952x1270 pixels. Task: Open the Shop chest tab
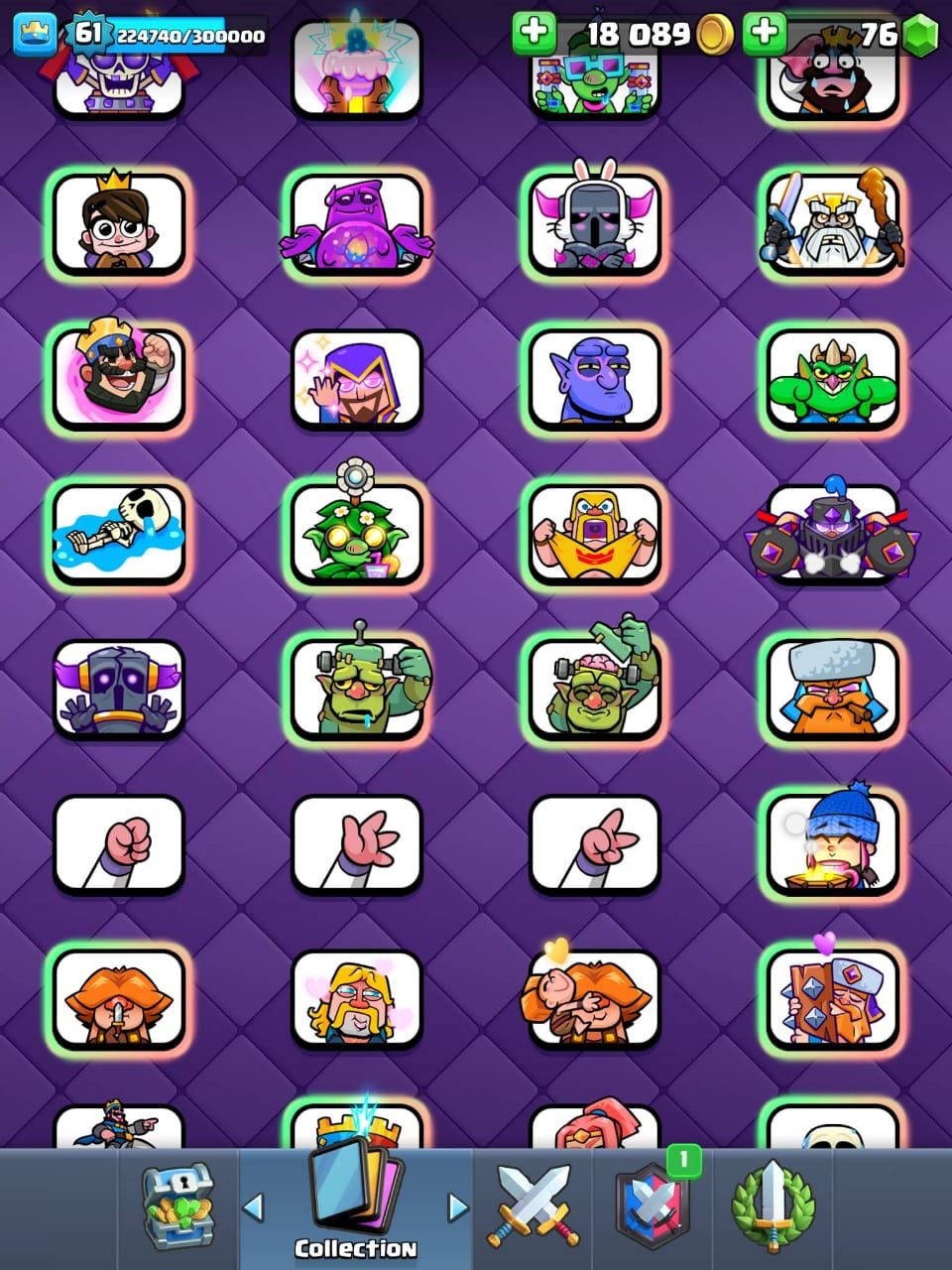[x=178, y=1206]
